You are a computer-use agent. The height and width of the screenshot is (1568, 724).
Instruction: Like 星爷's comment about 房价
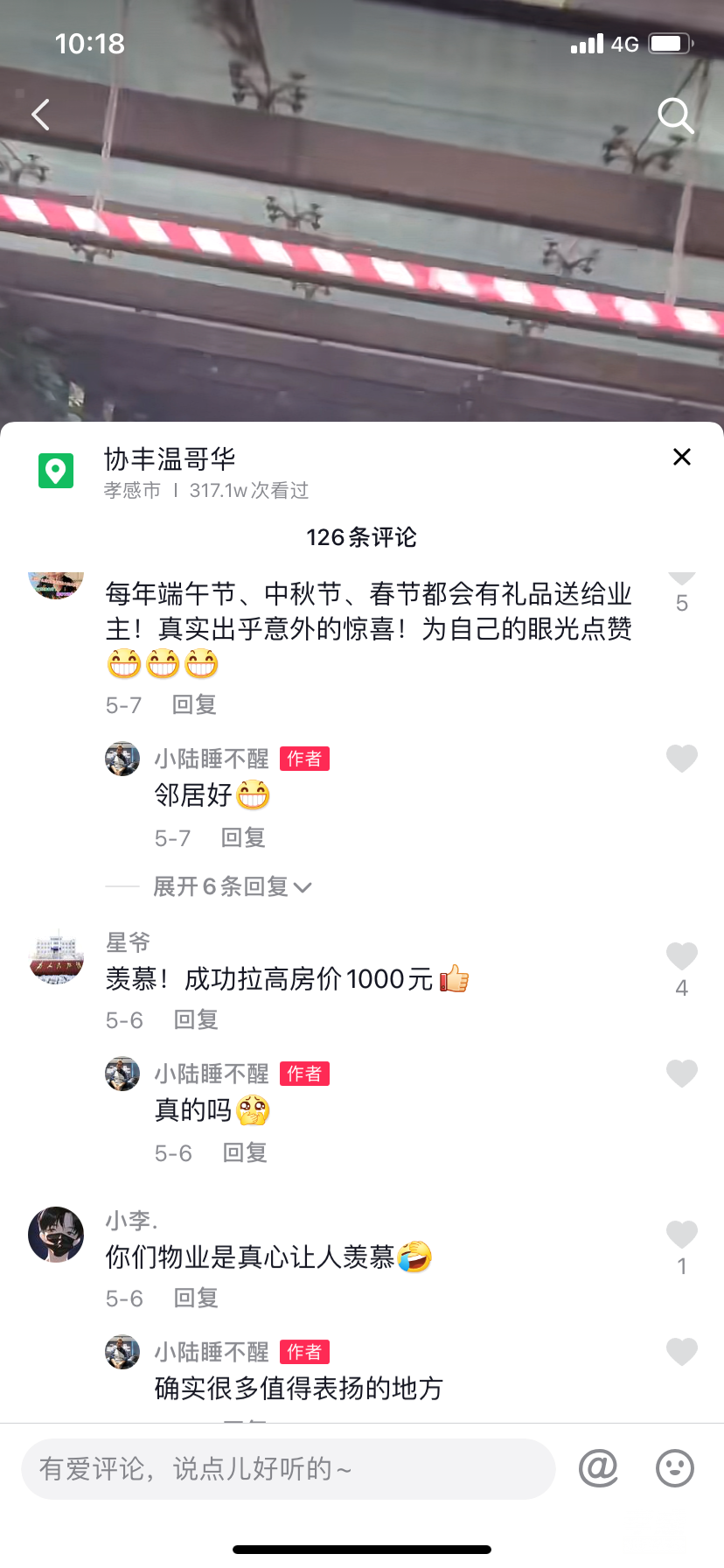pos(681,956)
